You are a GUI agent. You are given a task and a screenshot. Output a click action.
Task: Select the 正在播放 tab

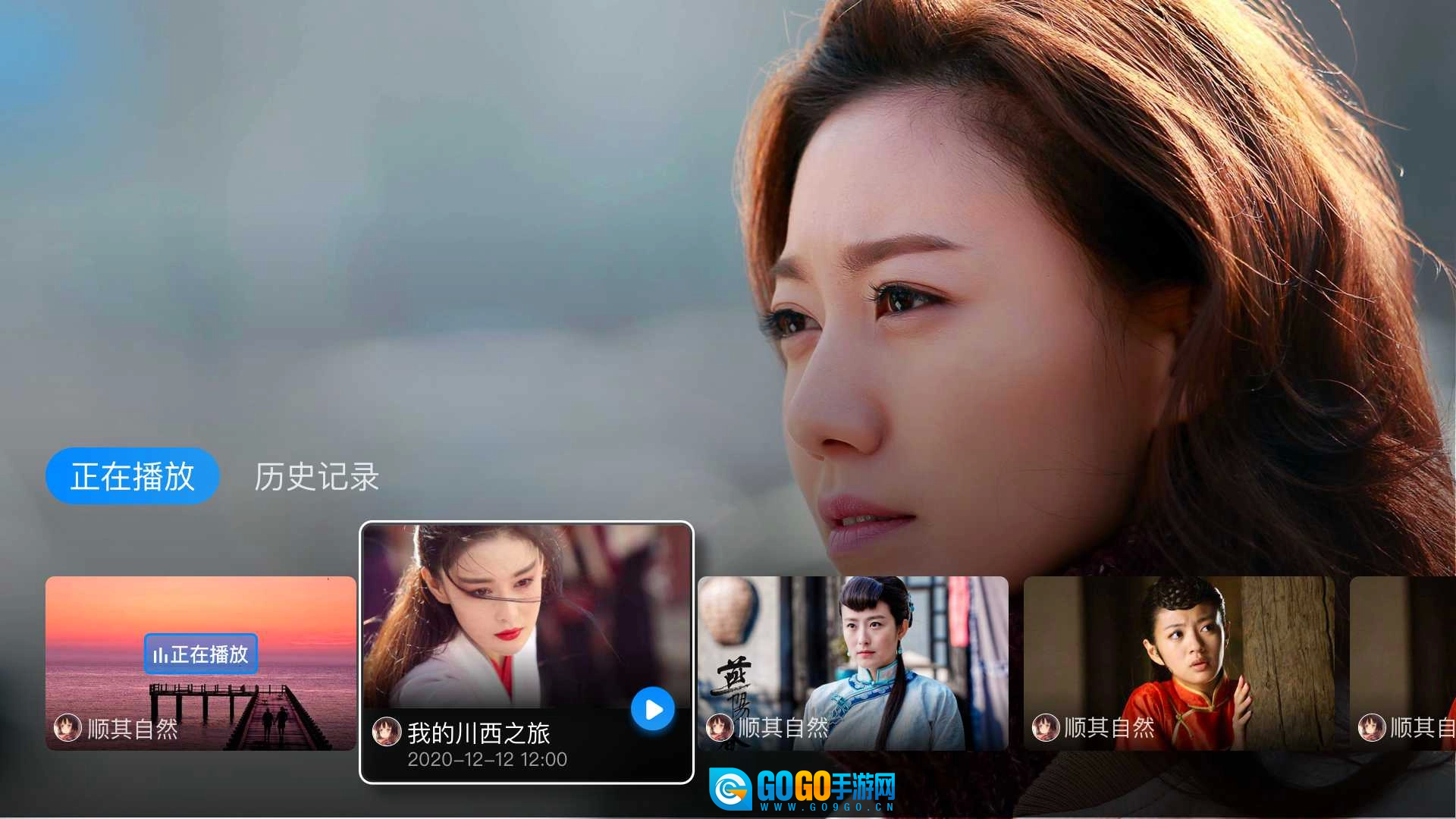133,476
